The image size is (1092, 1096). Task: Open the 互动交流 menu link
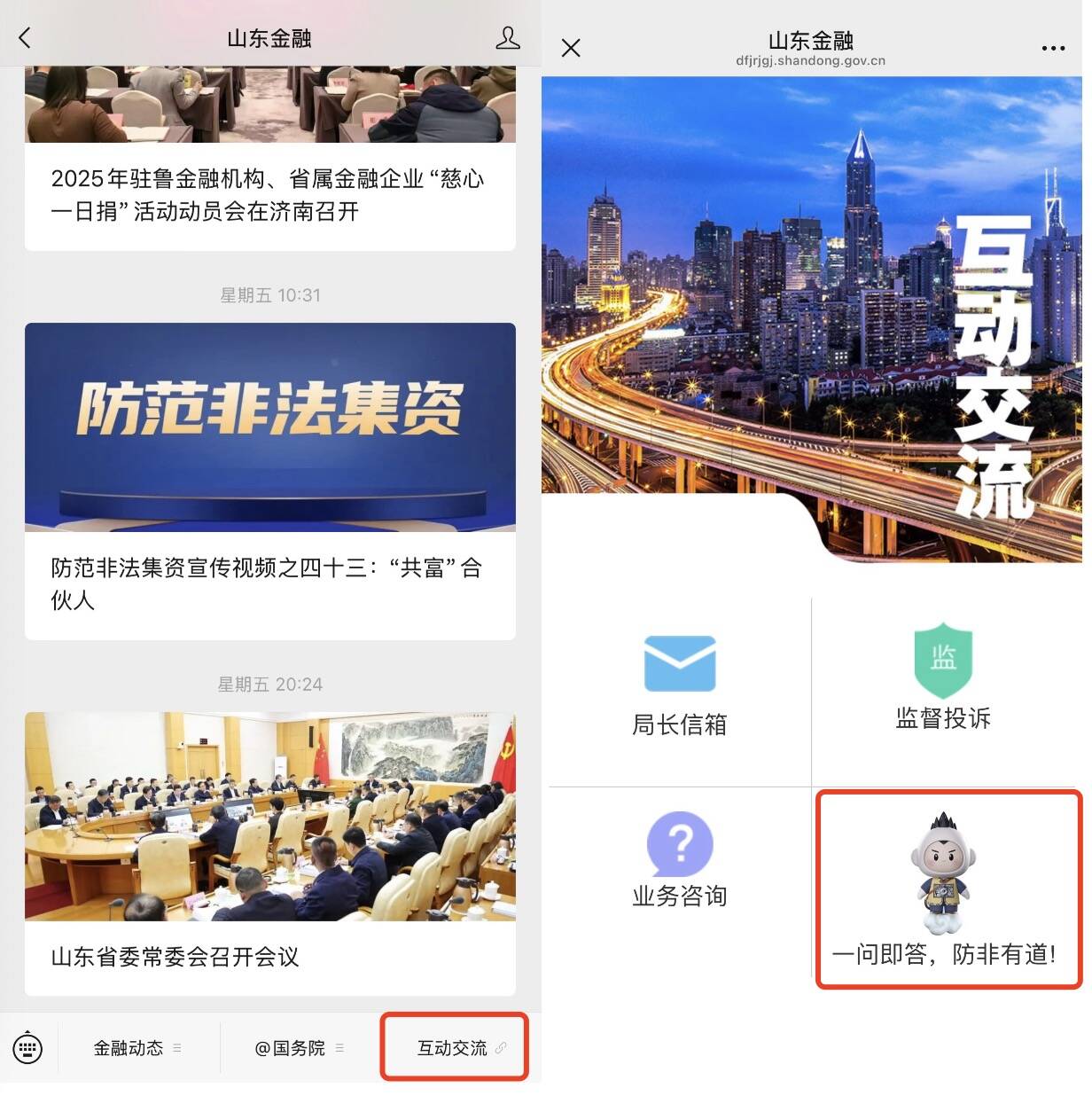pyautogui.click(x=455, y=1048)
